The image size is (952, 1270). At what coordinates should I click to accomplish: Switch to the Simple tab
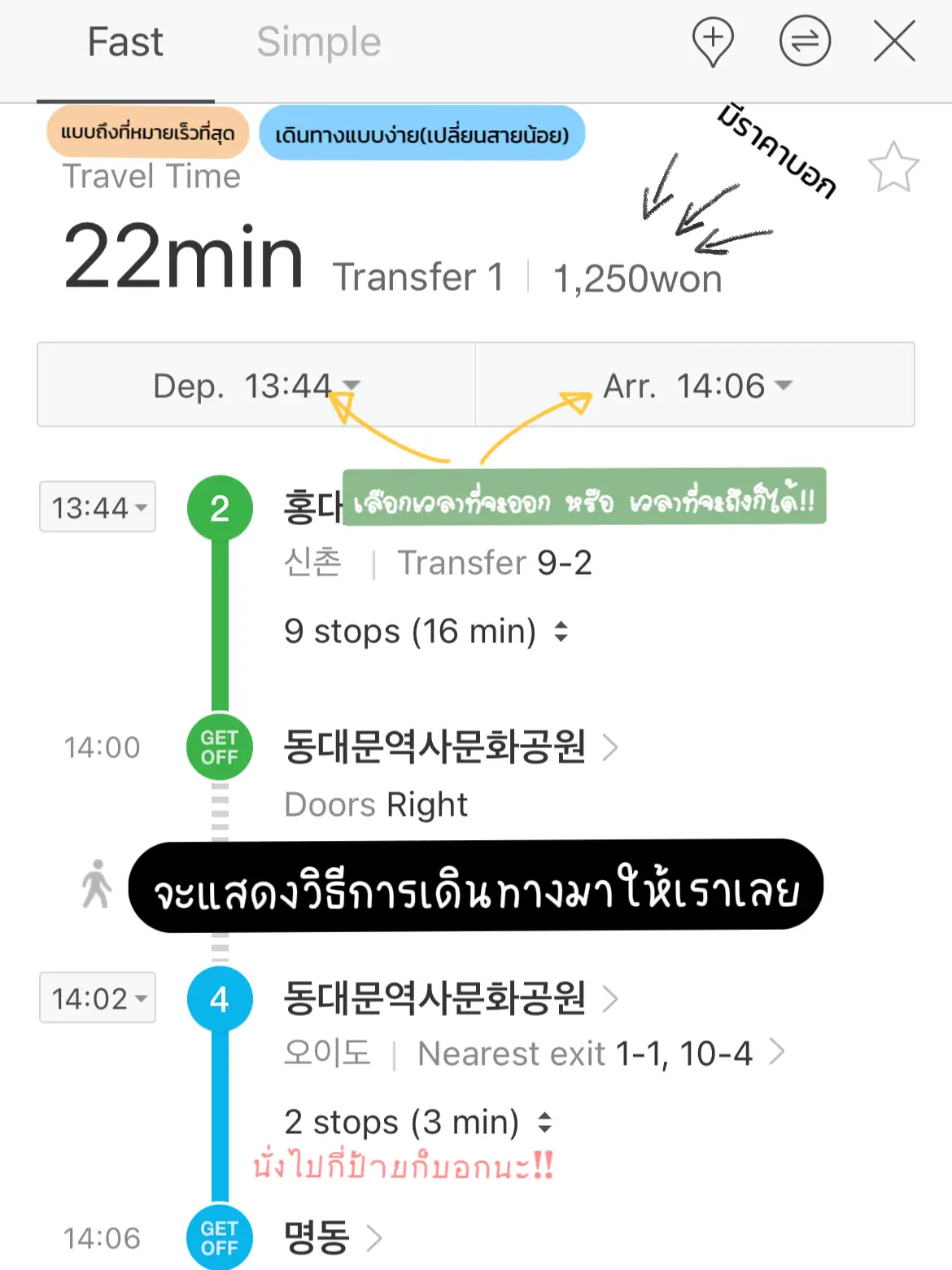tap(319, 41)
